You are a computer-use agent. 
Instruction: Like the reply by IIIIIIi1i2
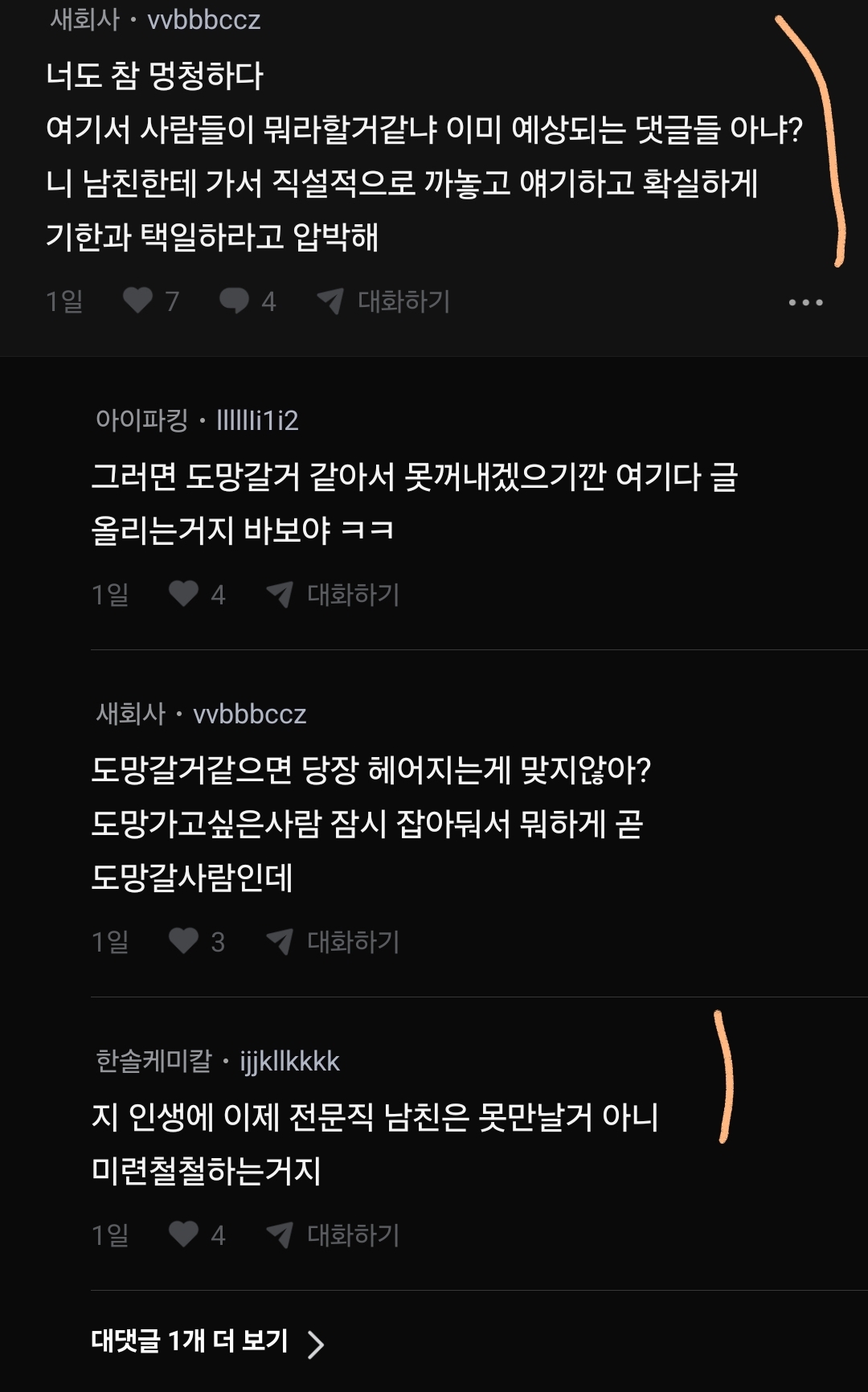(184, 594)
